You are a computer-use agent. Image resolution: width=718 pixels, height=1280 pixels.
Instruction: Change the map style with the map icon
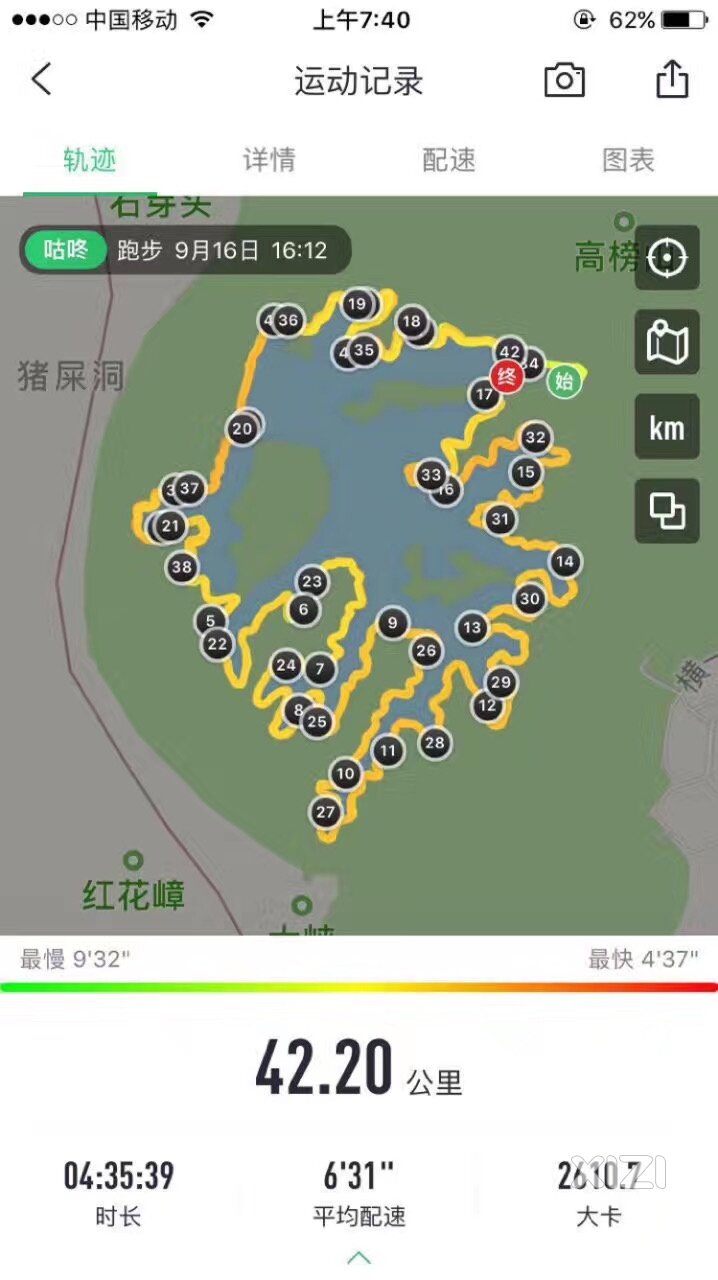(x=667, y=343)
